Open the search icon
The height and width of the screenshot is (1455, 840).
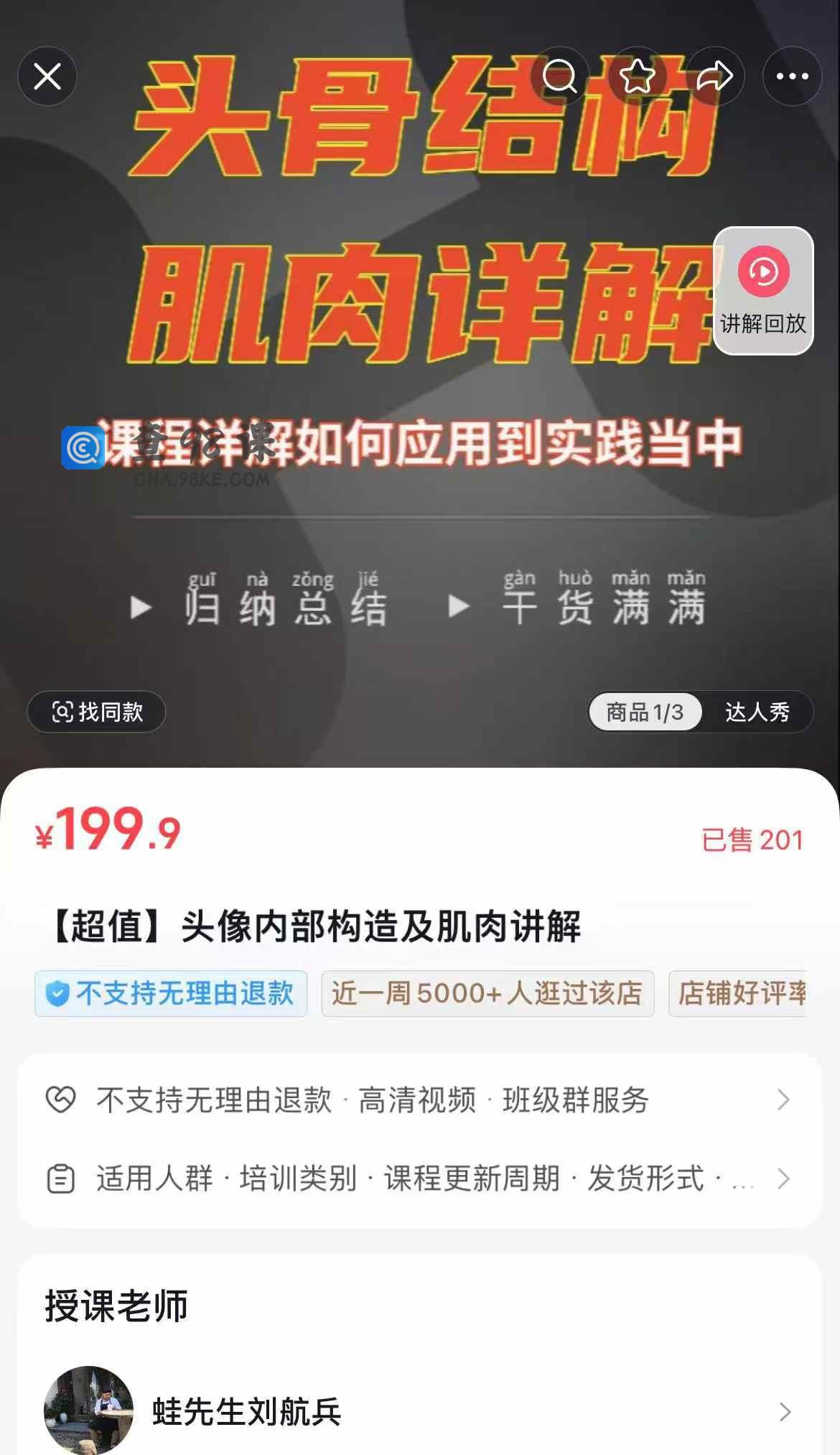(x=559, y=76)
